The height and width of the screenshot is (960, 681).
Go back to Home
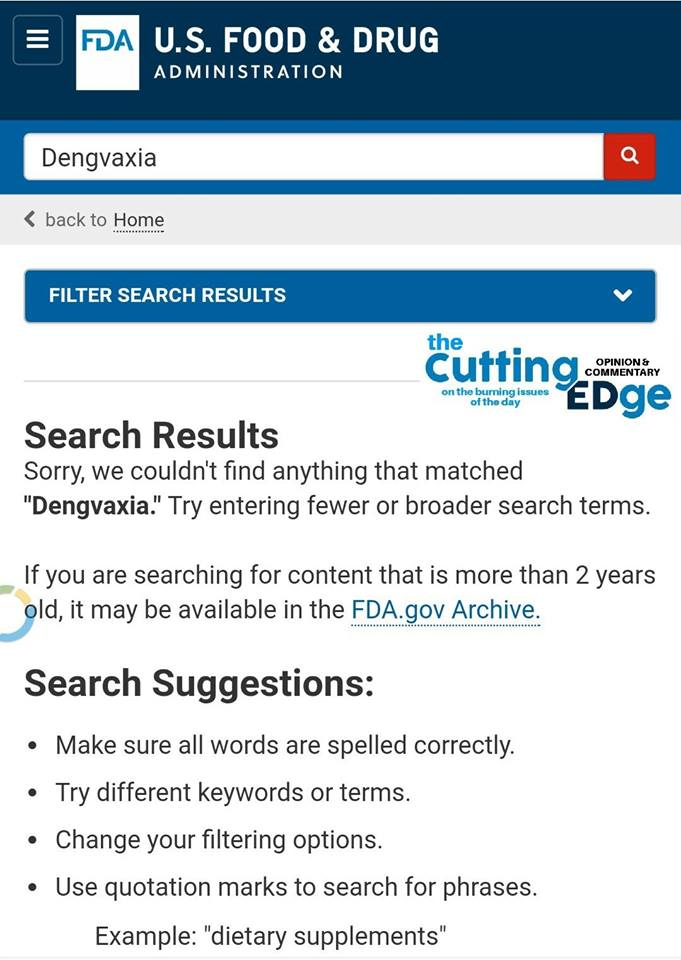click(x=138, y=220)
